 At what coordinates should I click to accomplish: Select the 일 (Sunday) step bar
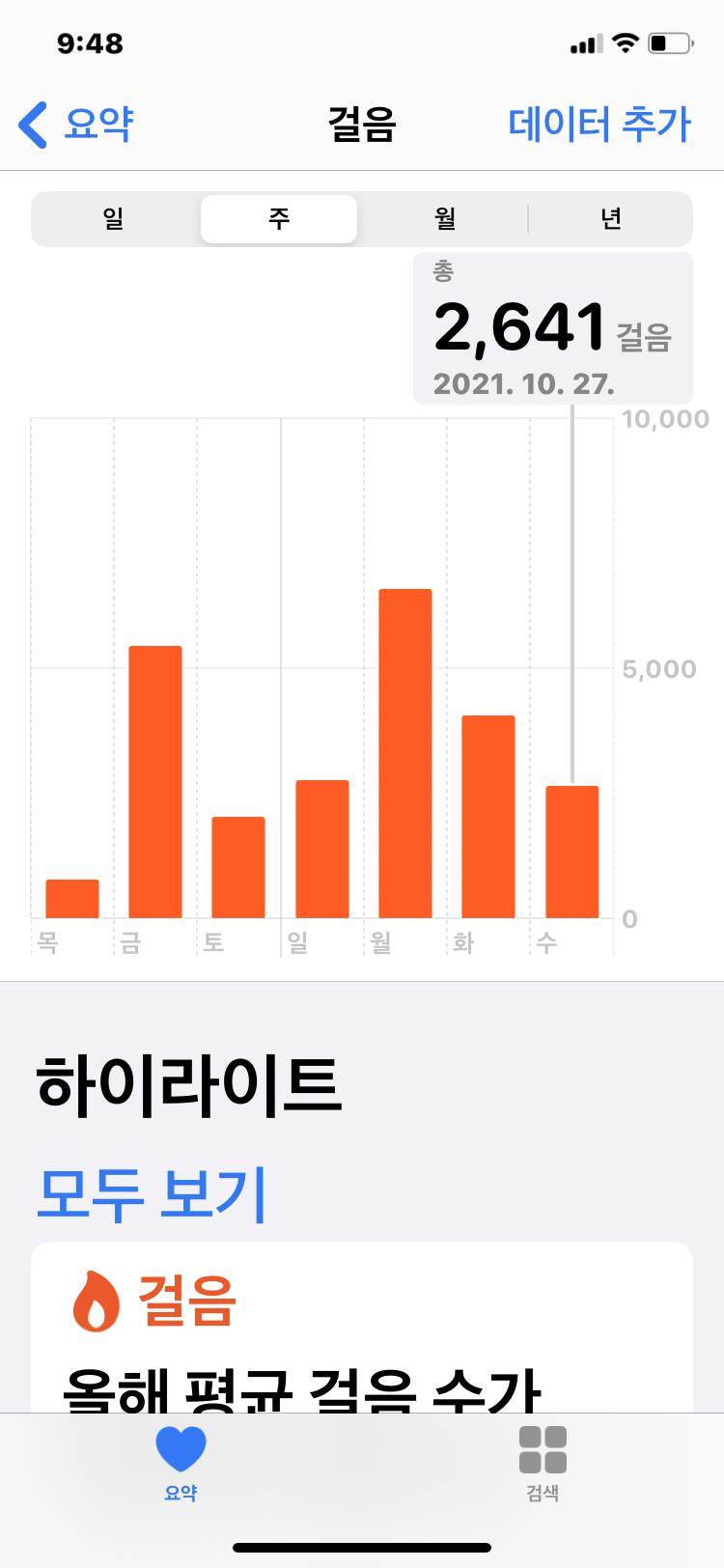(x=321, y=849)
